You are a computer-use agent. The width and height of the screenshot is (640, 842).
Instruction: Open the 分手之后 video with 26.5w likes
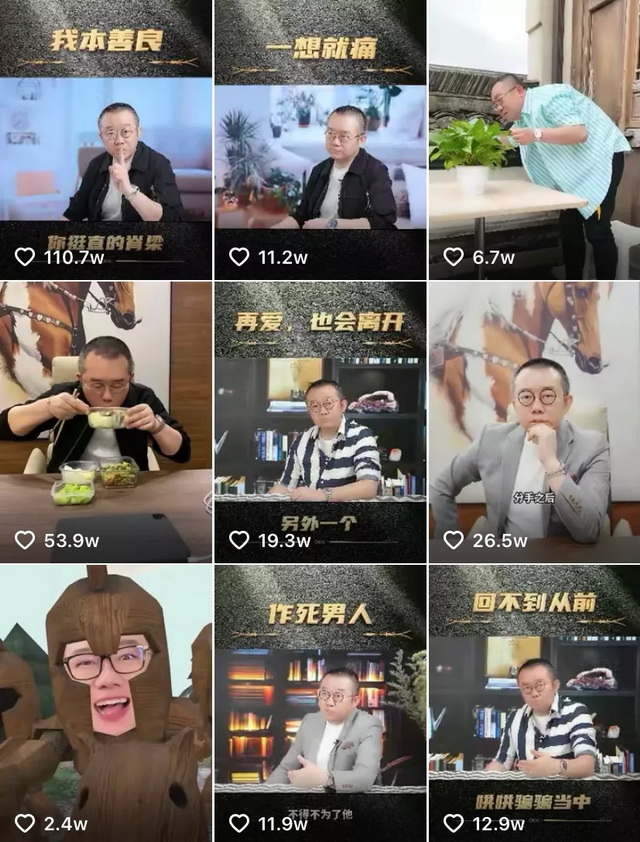(x=534, y=420)
